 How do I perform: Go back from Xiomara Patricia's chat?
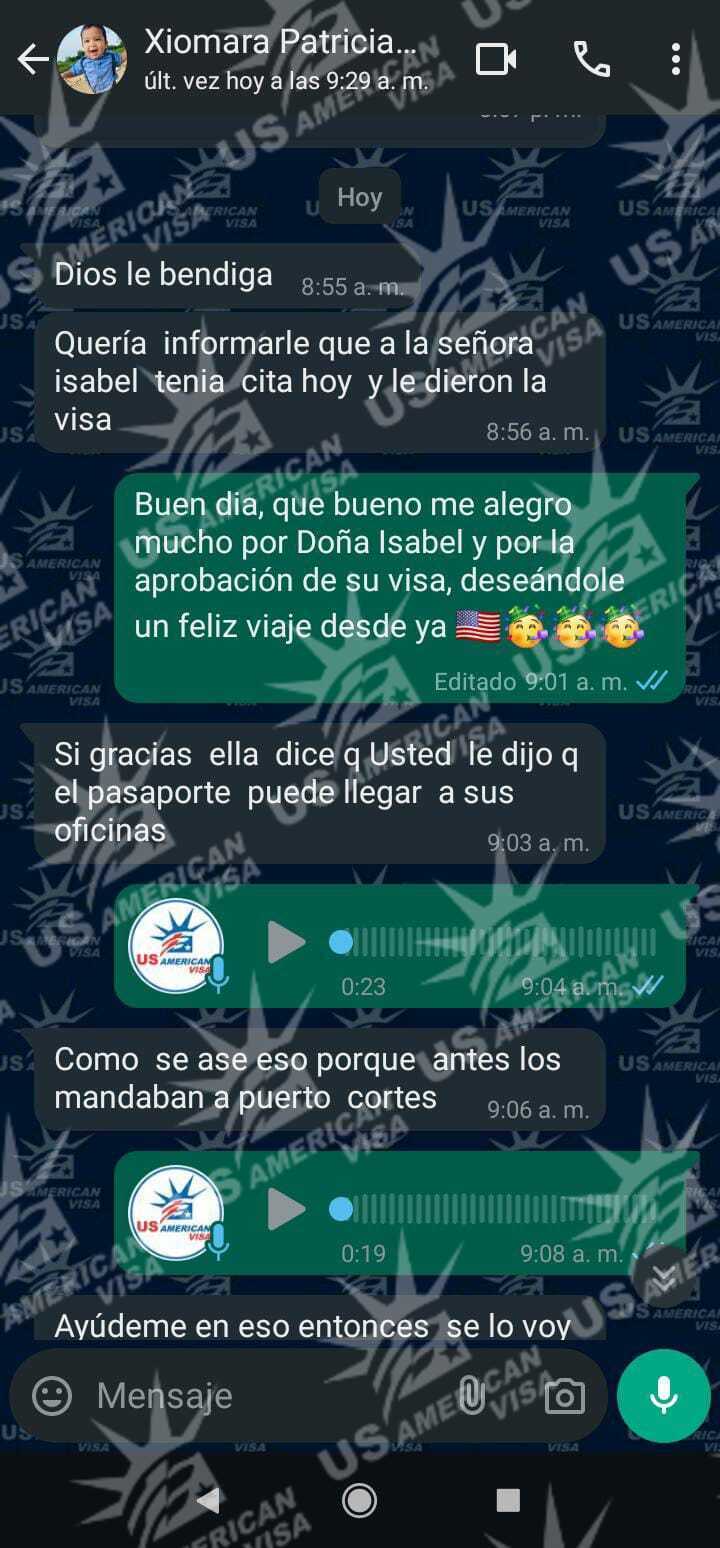pos(33,60)
